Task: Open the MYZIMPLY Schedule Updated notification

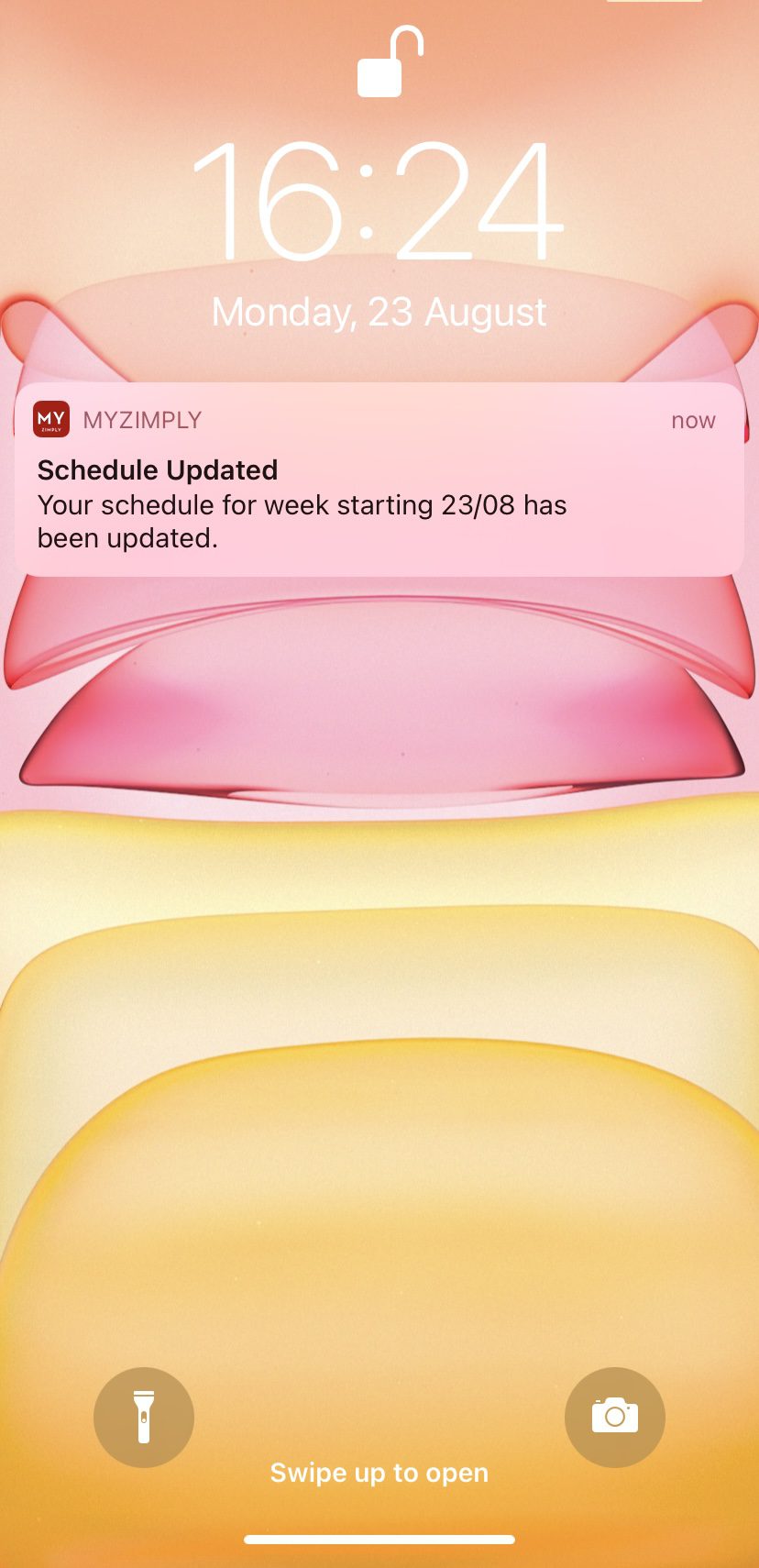Action: (x=379, y=480)
